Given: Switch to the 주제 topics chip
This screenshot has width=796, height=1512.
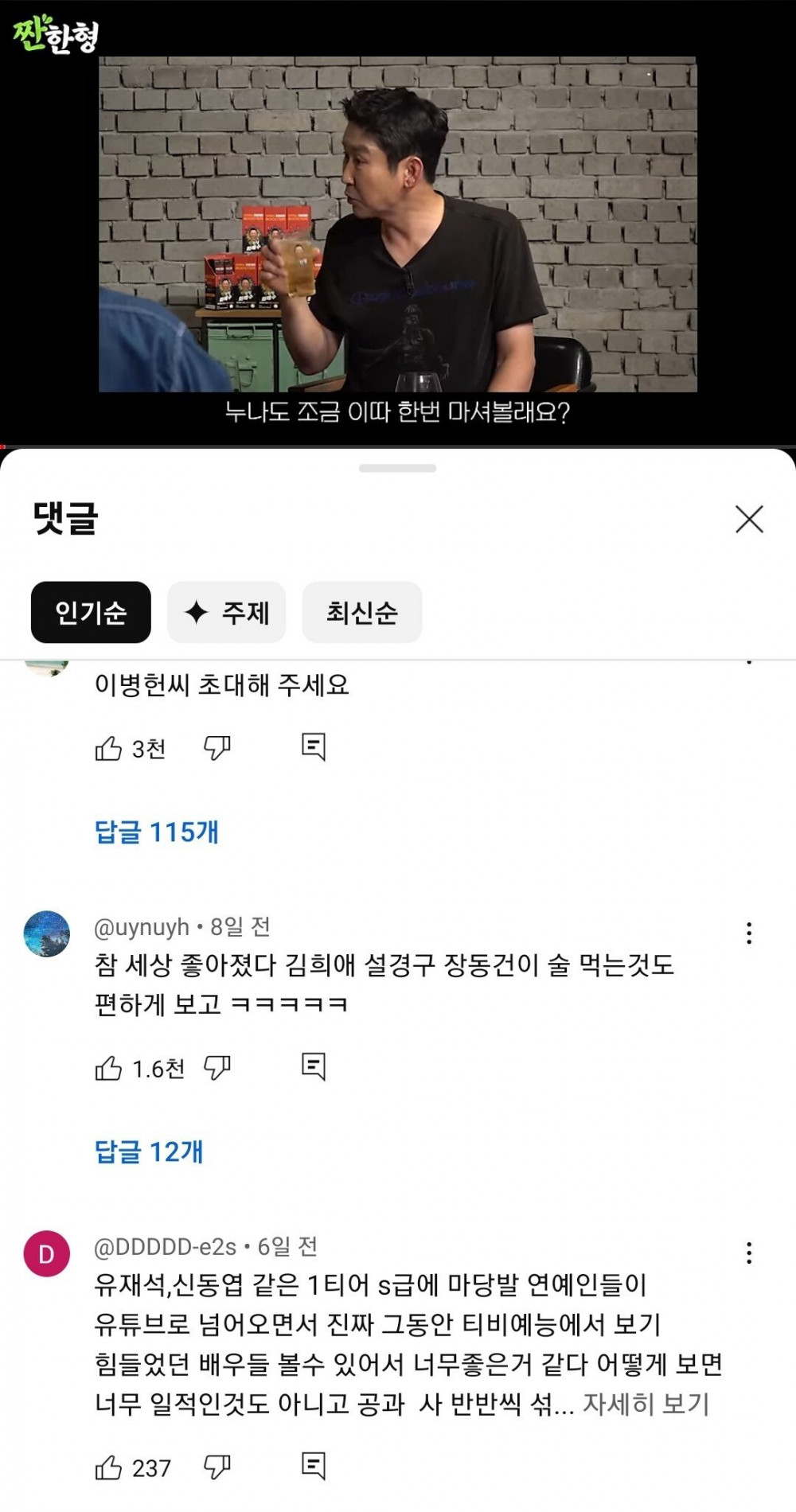Looking at the screenshot, I should point(227,612).
